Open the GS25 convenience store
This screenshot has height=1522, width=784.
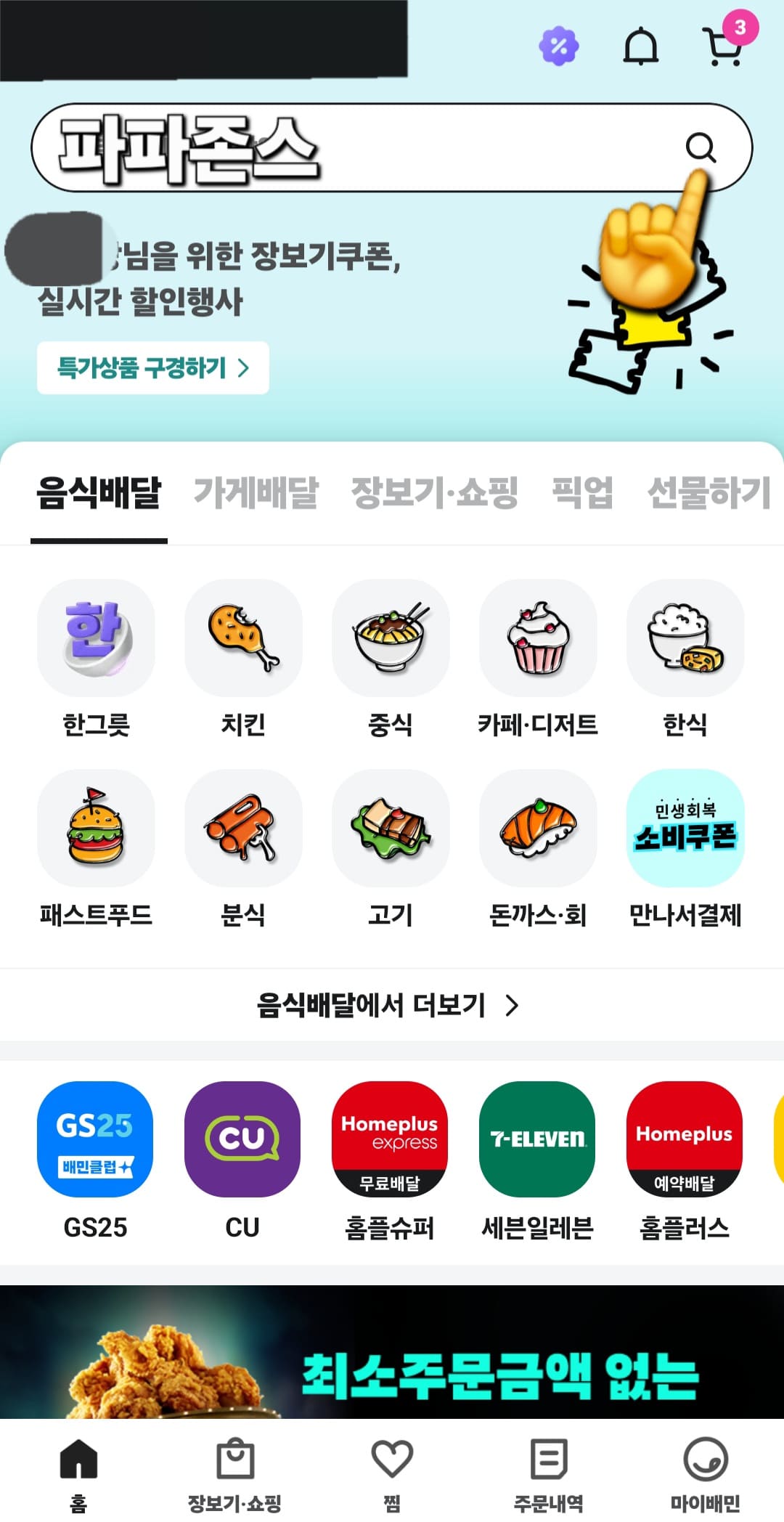pyautogui.click(x=97, y=1140)
